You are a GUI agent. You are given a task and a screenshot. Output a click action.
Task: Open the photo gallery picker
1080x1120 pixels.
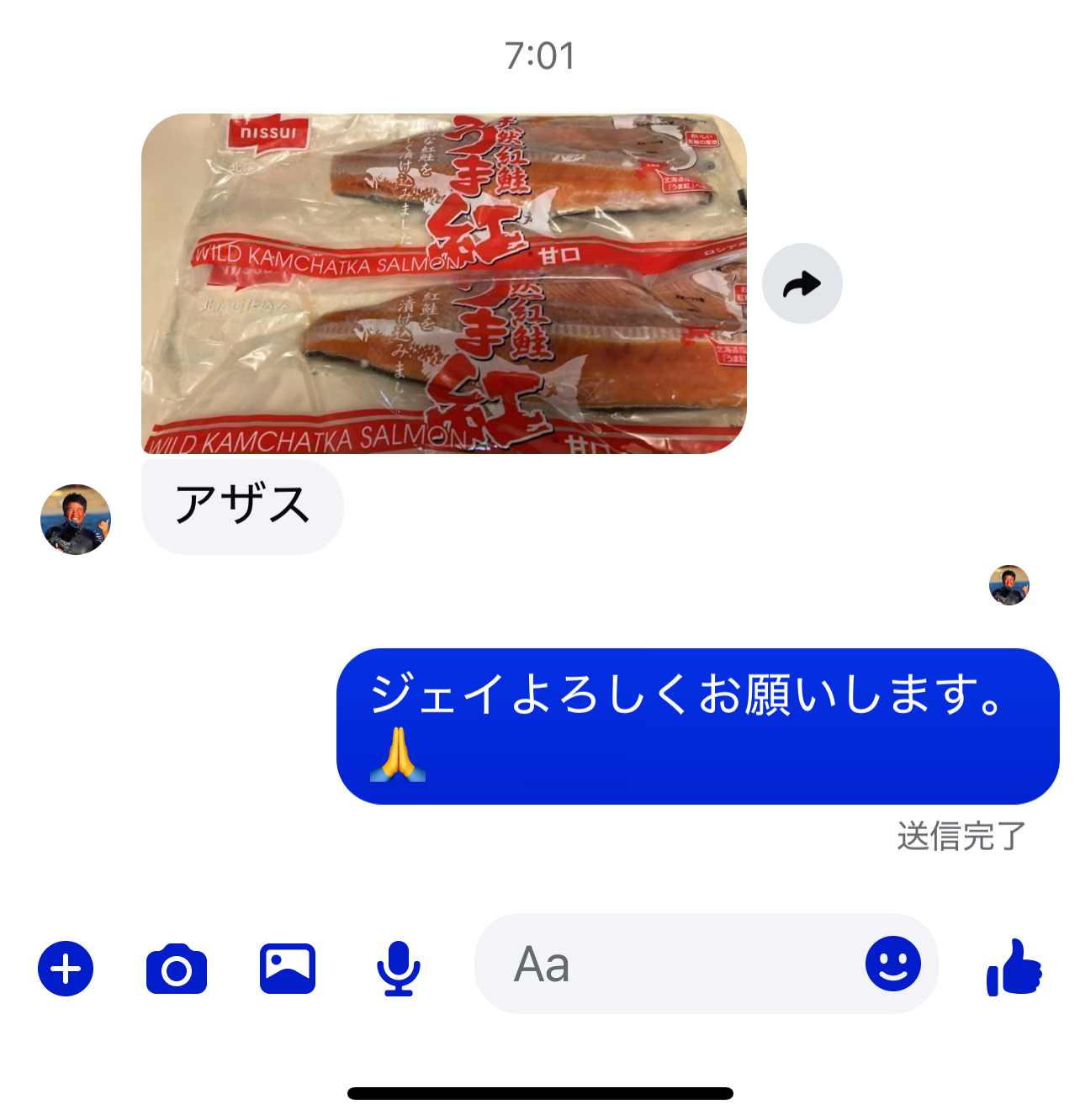288,969
